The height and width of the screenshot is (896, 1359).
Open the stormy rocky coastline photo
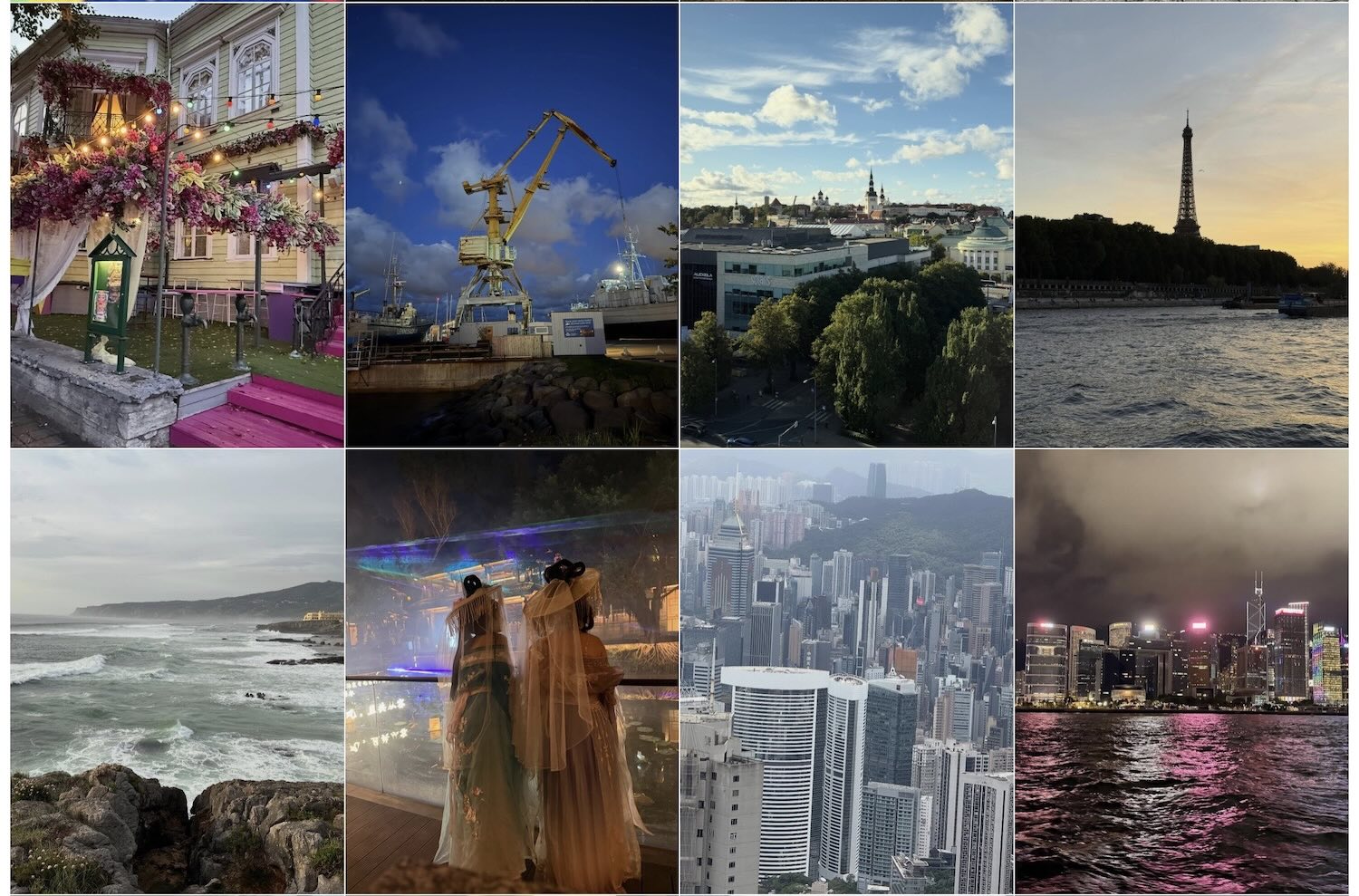pyautogui.click(x=177, y=672)
